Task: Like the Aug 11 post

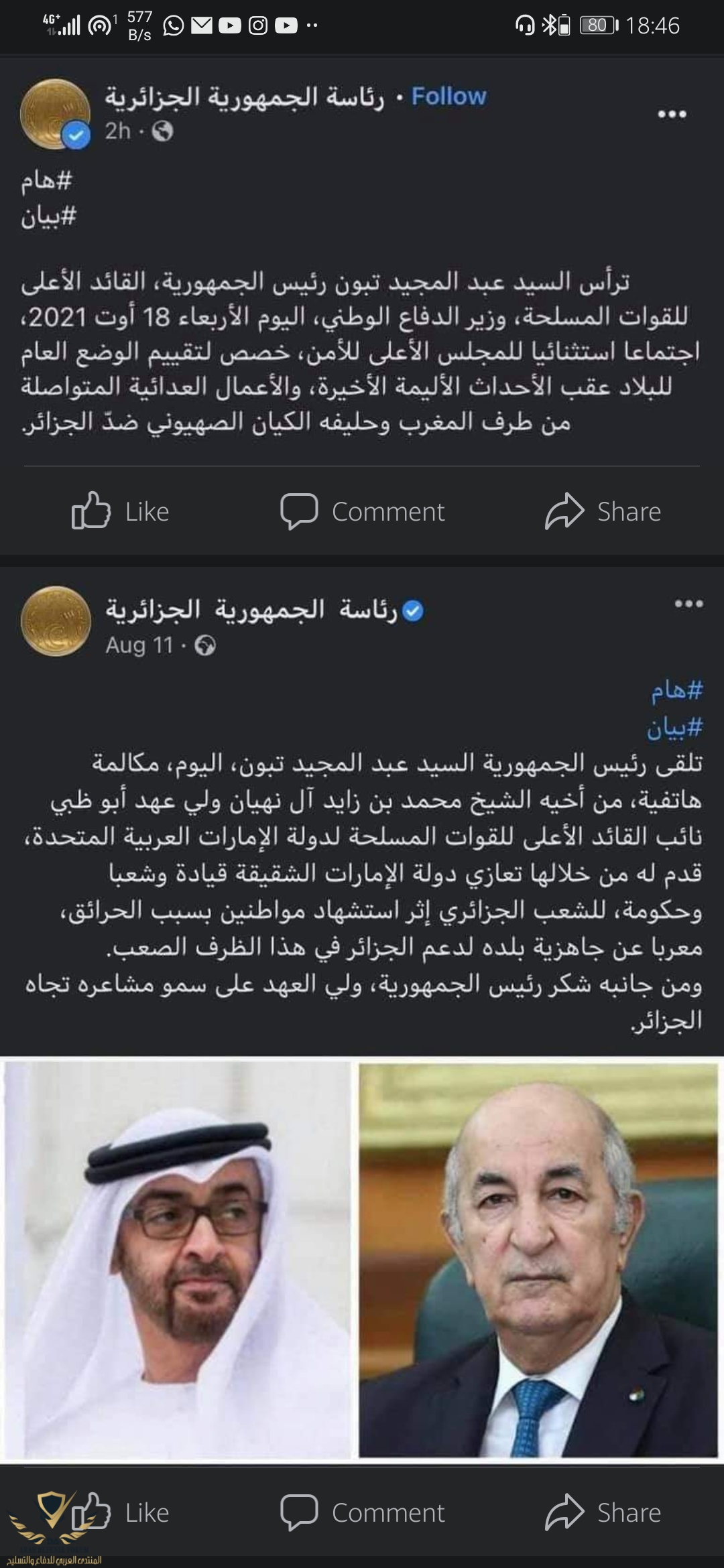Action: coord(121,1513)
